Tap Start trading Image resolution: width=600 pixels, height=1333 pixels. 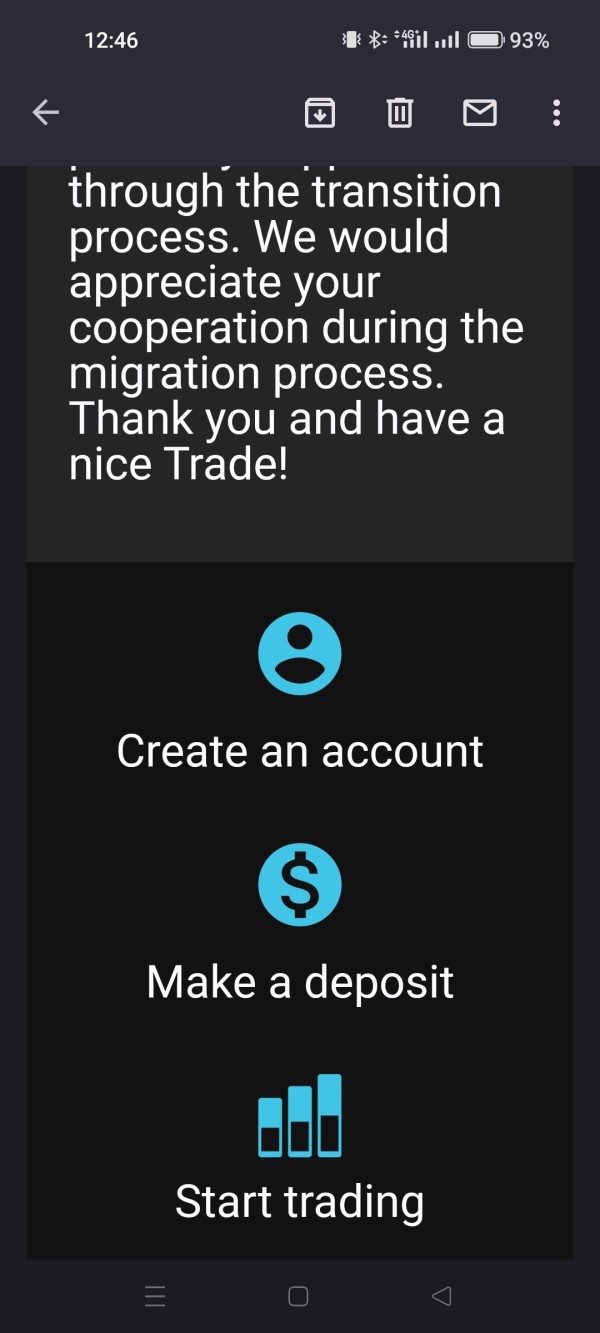coord(300,1201)
